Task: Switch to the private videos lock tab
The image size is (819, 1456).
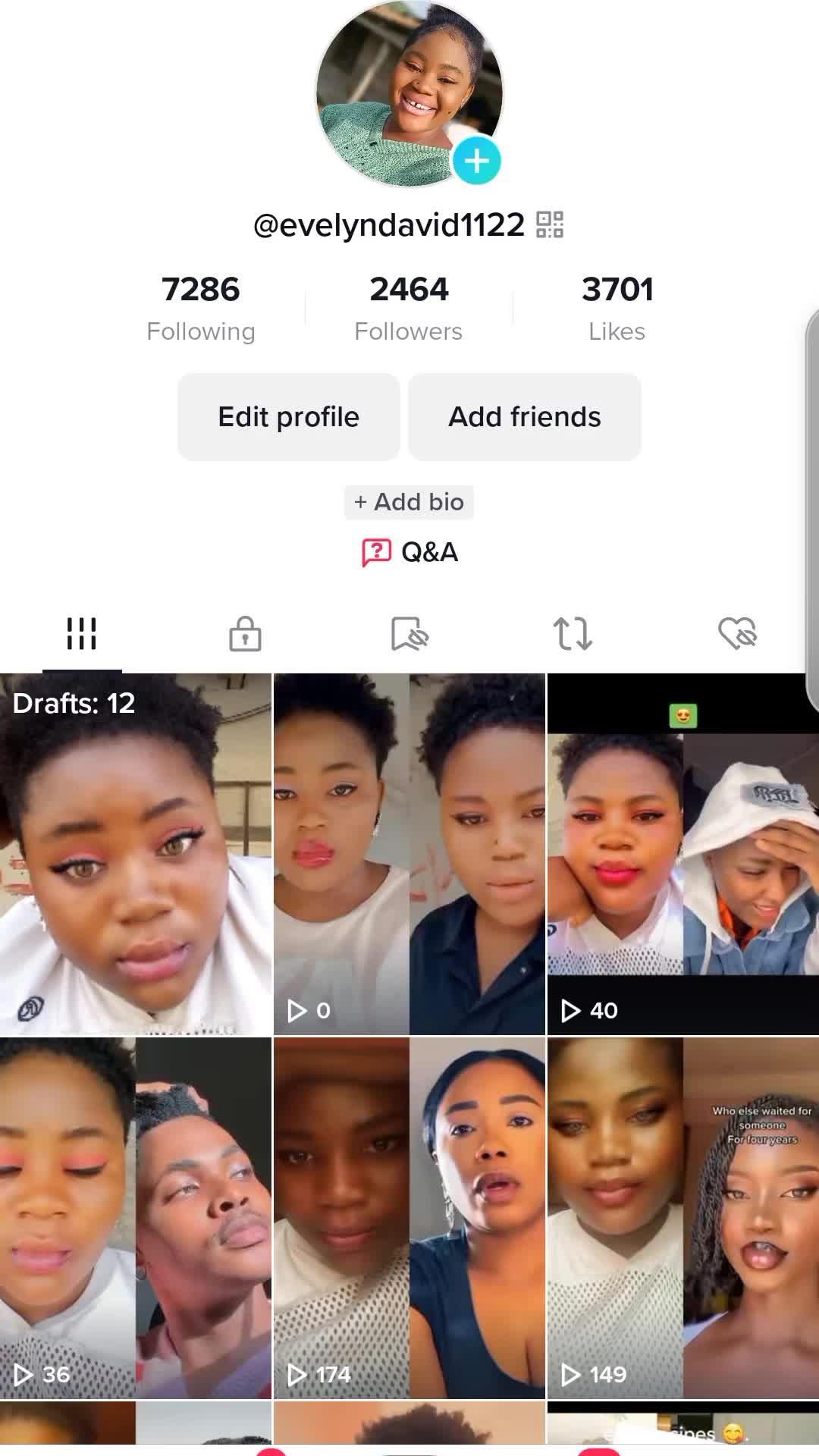Action: pos(245,633)
